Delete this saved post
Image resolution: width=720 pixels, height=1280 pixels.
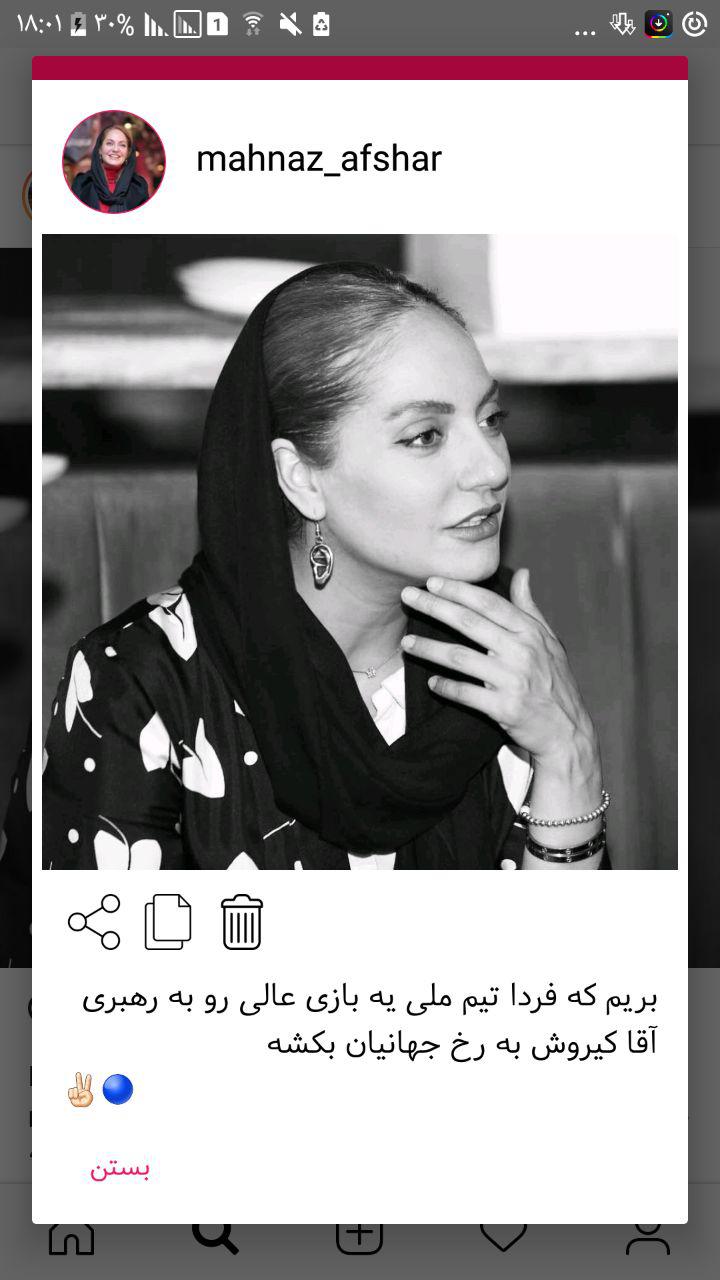[241, 922]
